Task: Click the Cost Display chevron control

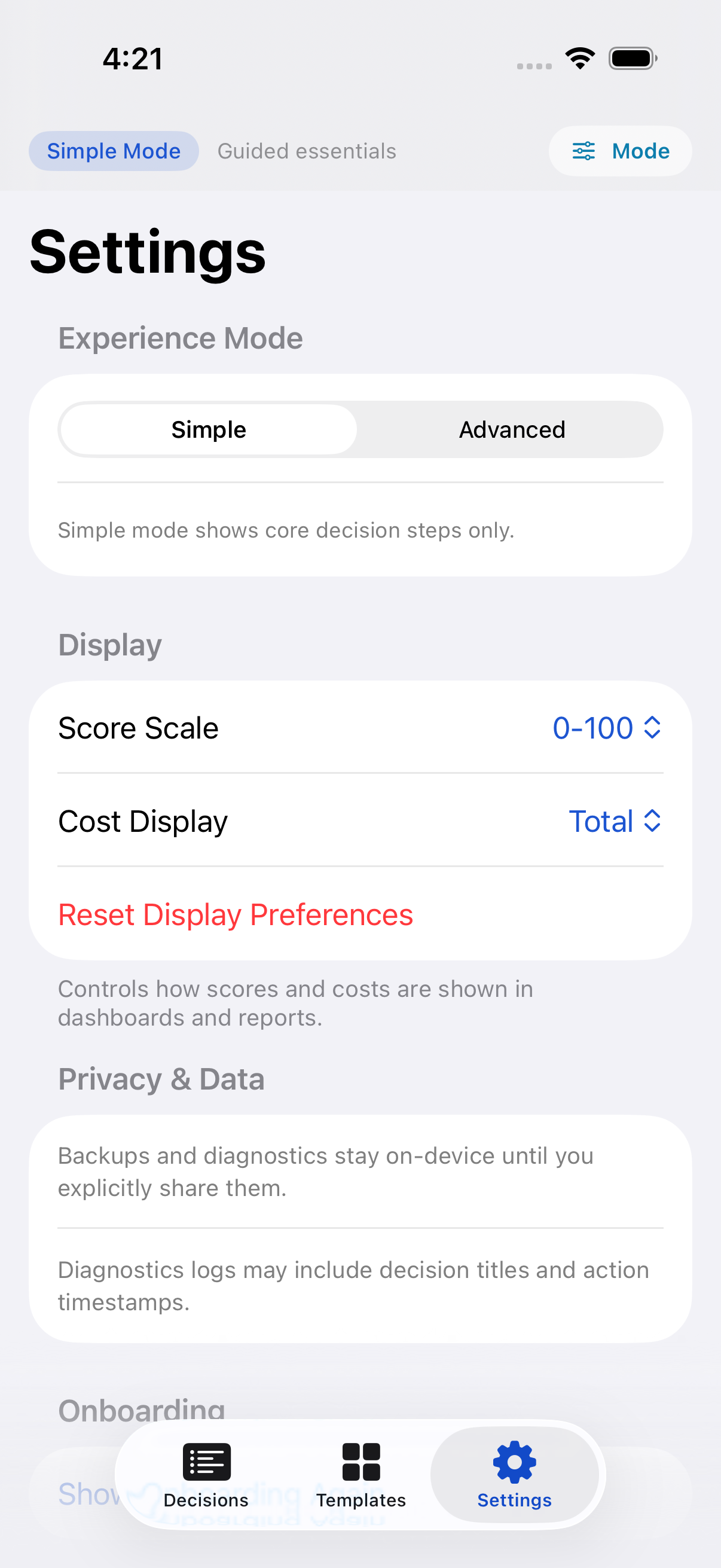Action: tap(653, 820)
